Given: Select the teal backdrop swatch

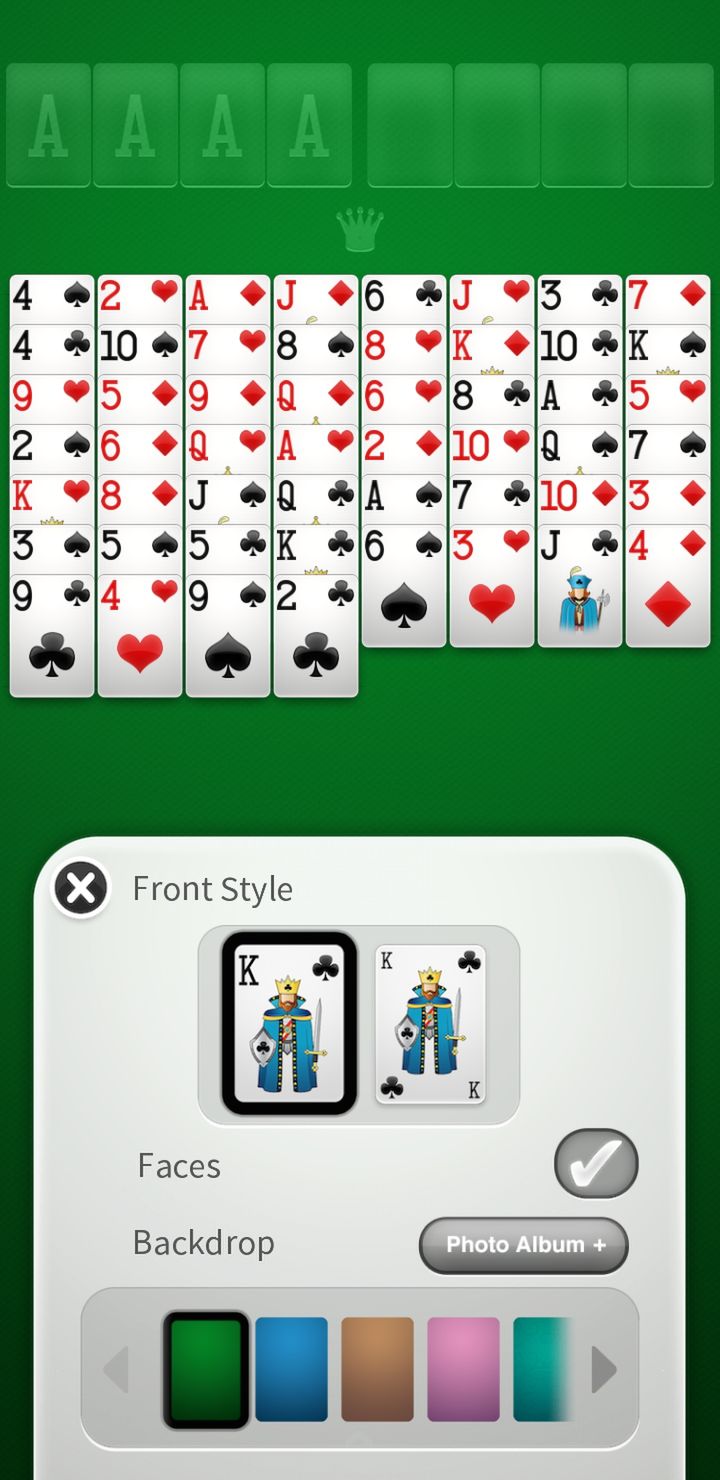Looking at the screenshot, I should click(x=542, y=1369).
